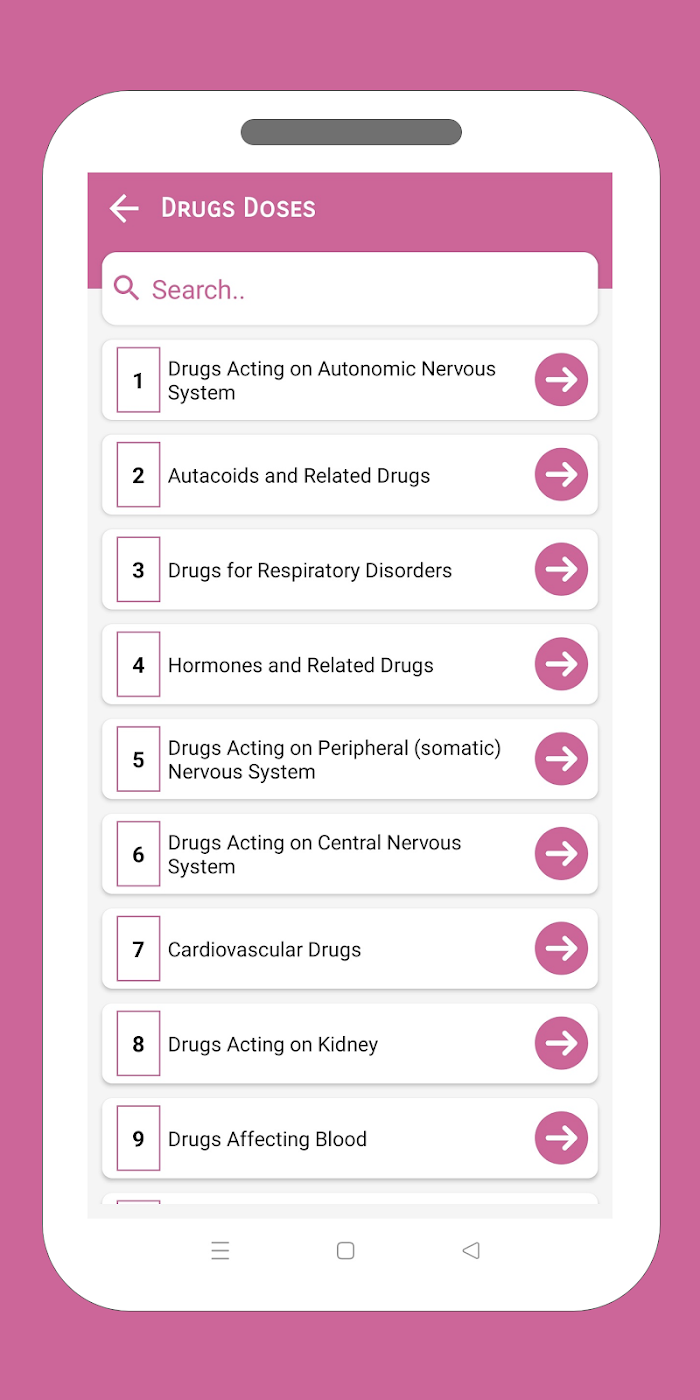Open the recent apps button
The width and height of the screenshot is (700, 1400).
click(x=220, y=1250)
